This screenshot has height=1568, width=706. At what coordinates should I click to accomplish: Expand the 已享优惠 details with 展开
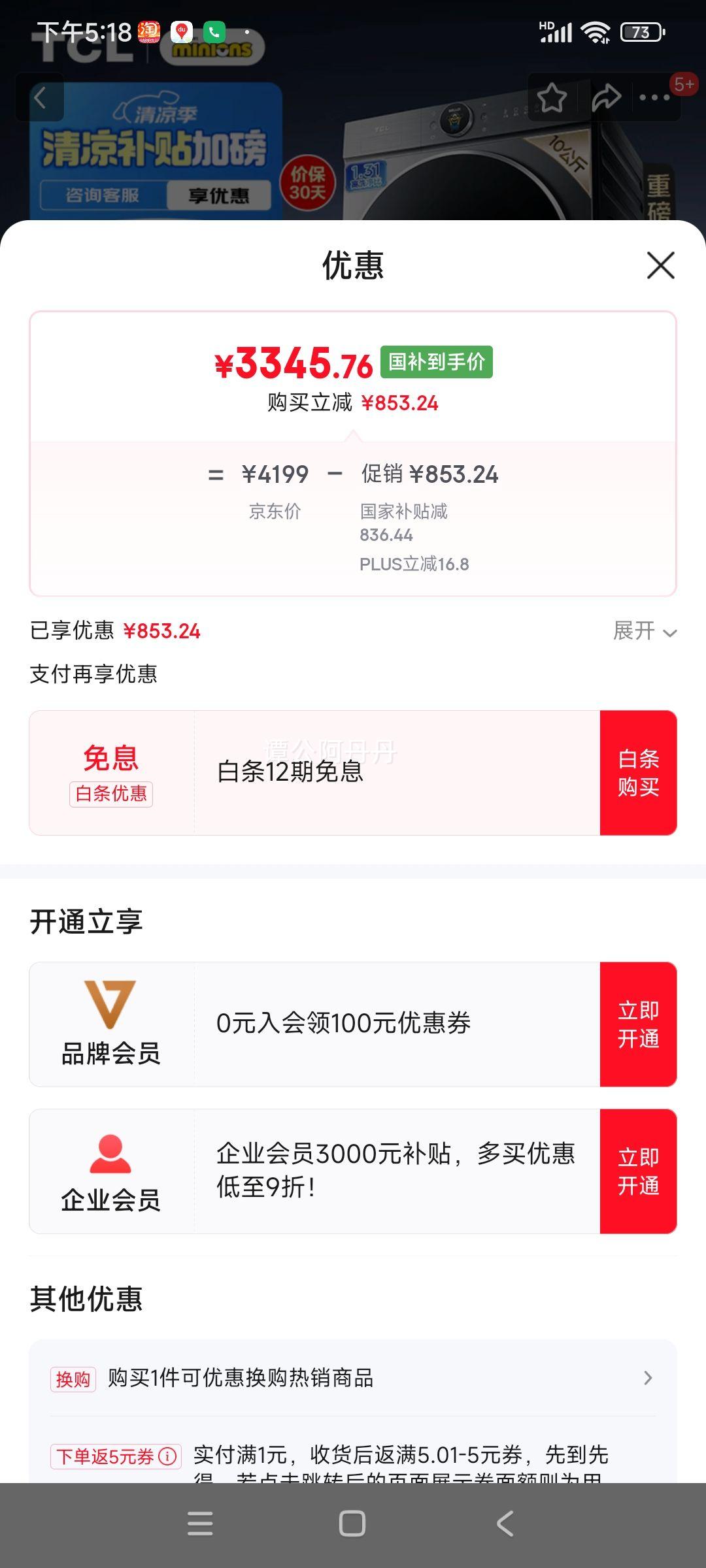click(x=645, y=631)
